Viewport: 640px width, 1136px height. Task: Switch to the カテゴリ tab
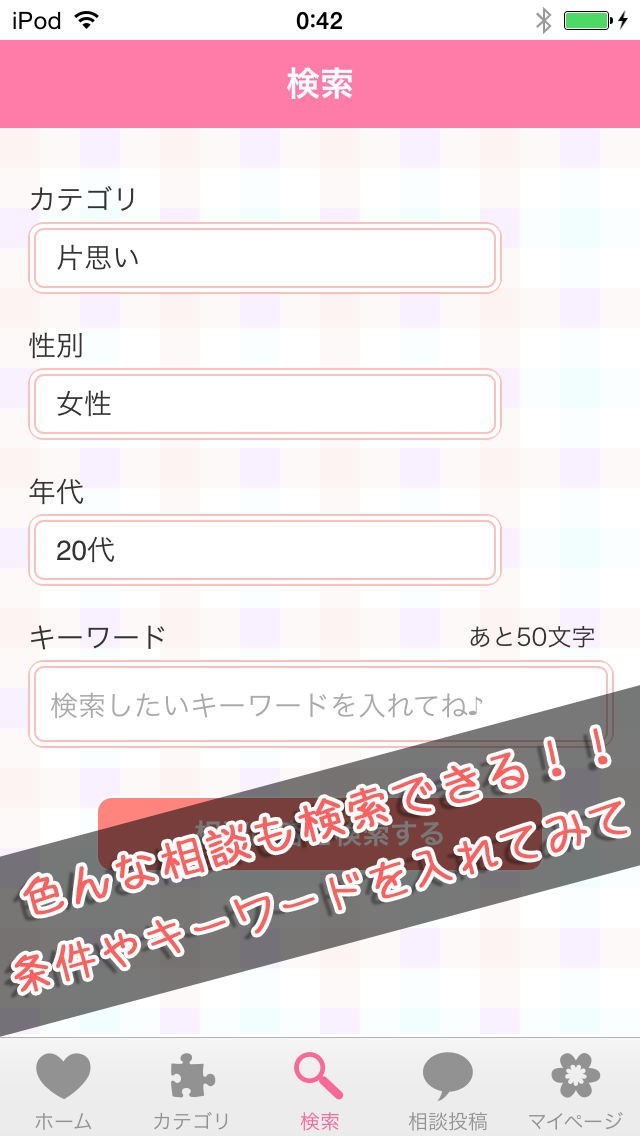point(191,1090)
